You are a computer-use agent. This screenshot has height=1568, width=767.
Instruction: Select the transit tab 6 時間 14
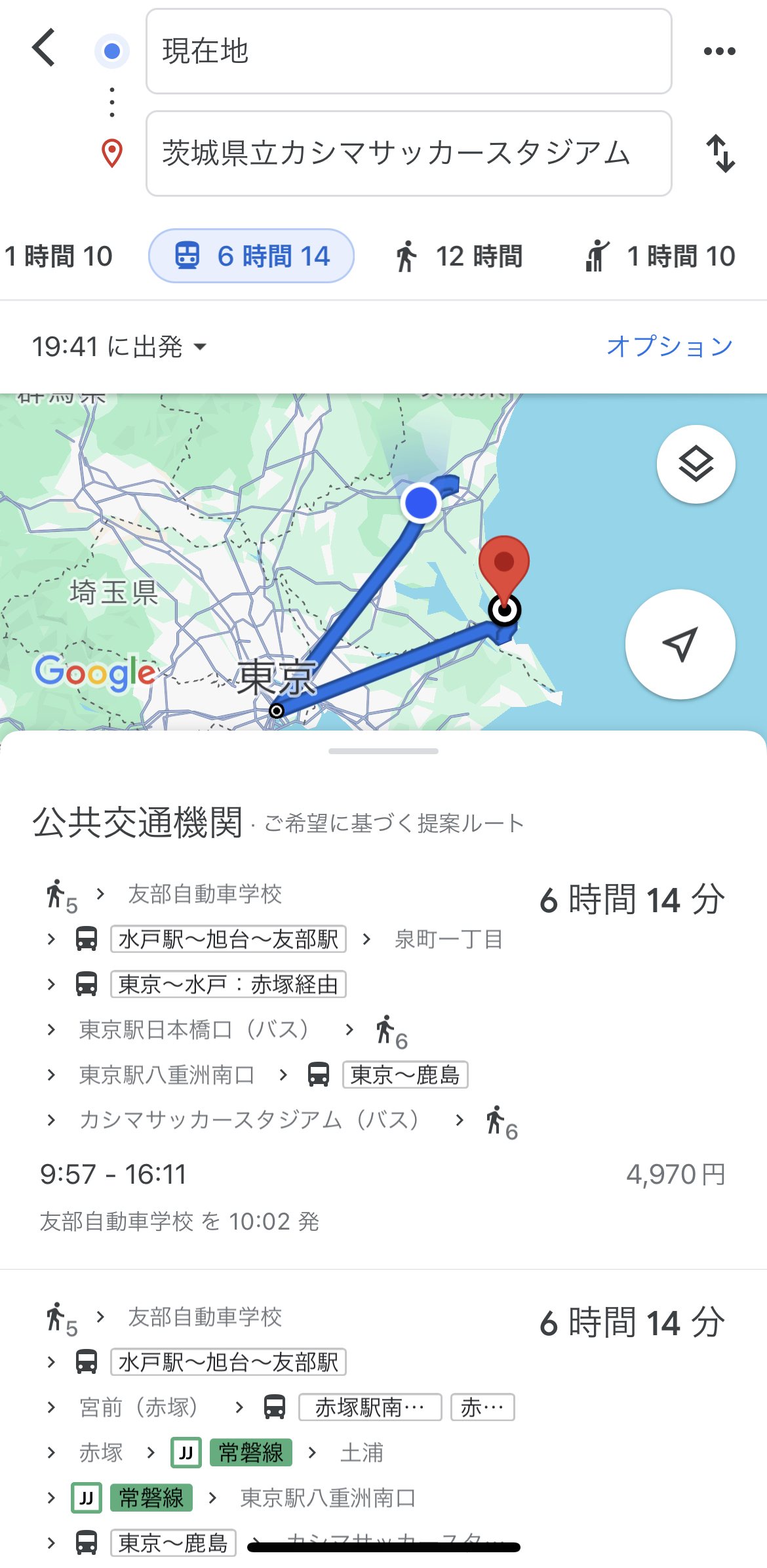(251, 256)
